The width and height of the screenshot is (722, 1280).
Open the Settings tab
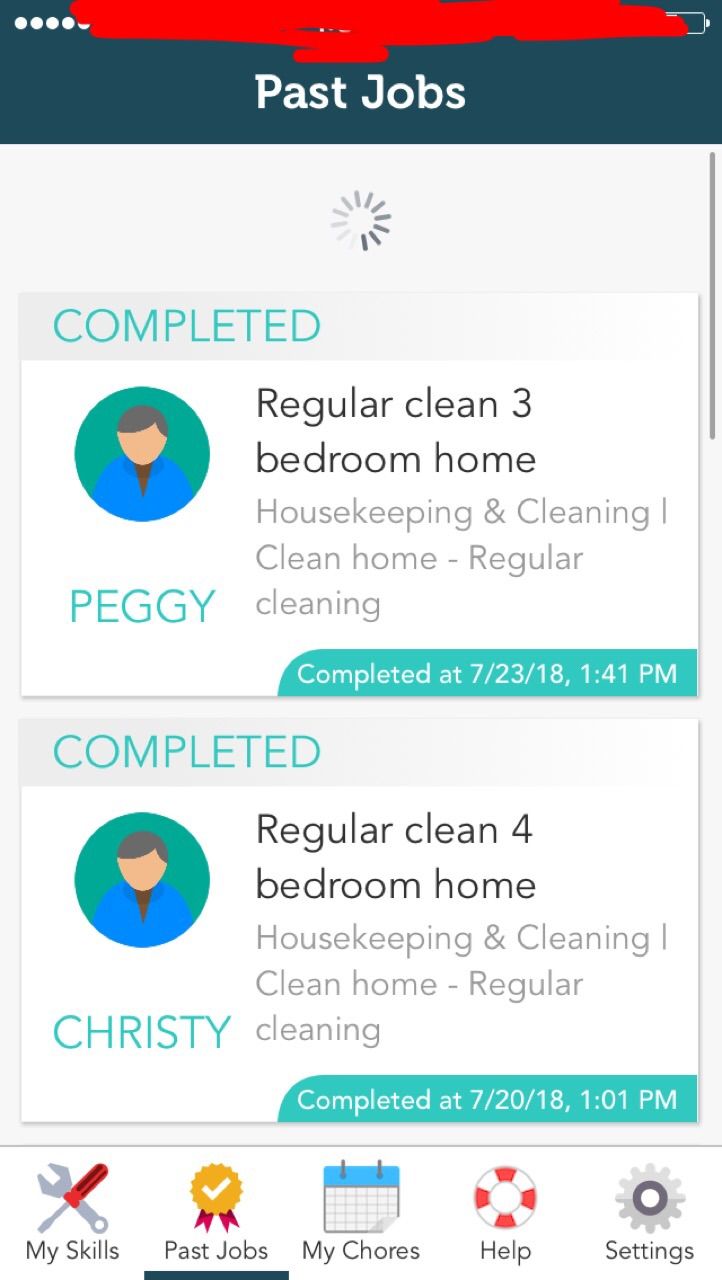649,1212
